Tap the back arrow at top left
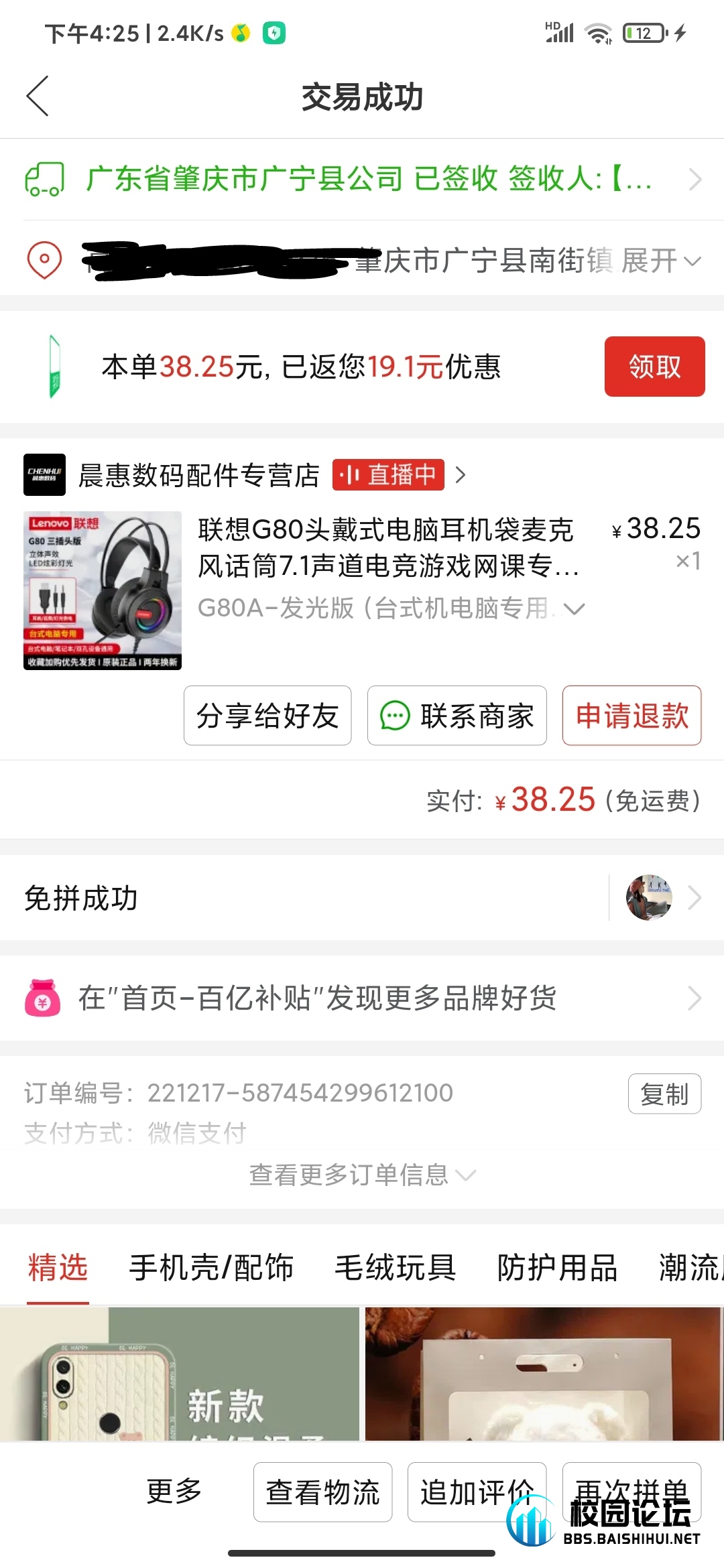This screenshot has height=1568, width=724. pyautogui.click(x=38, y=96)
